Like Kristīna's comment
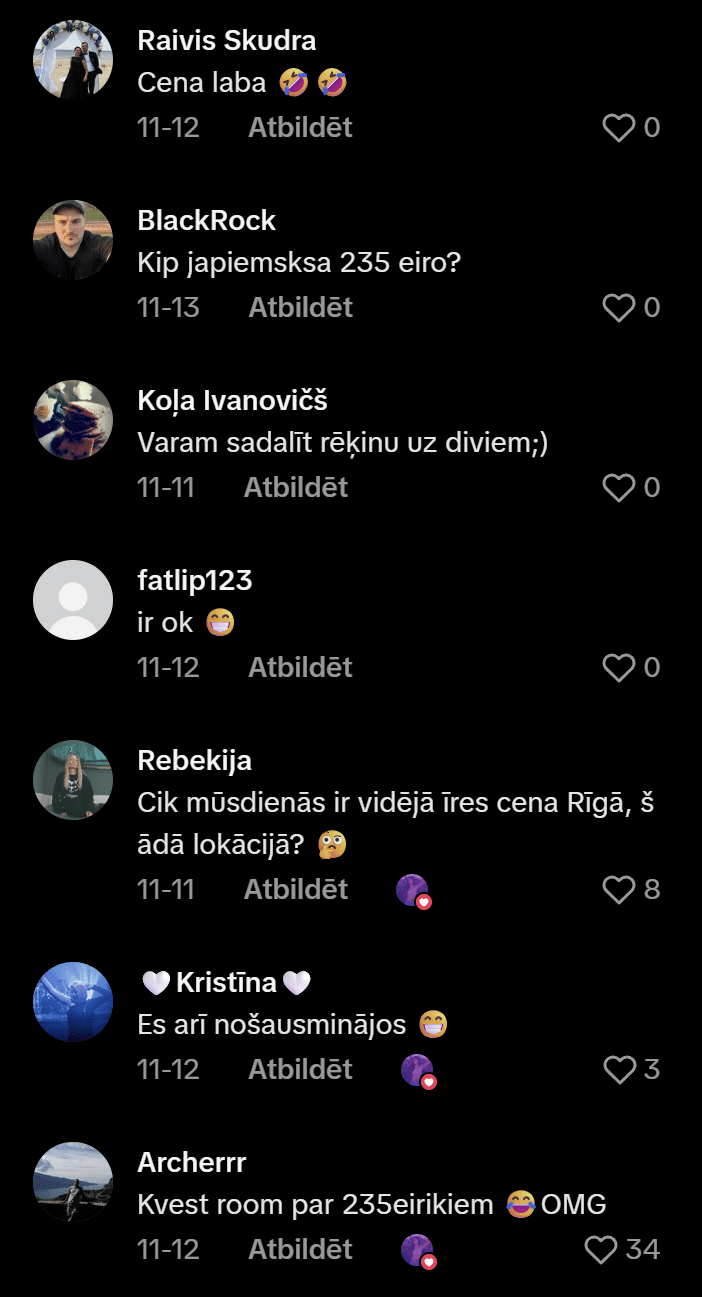702x1297 pixels. pos(619,1070)
